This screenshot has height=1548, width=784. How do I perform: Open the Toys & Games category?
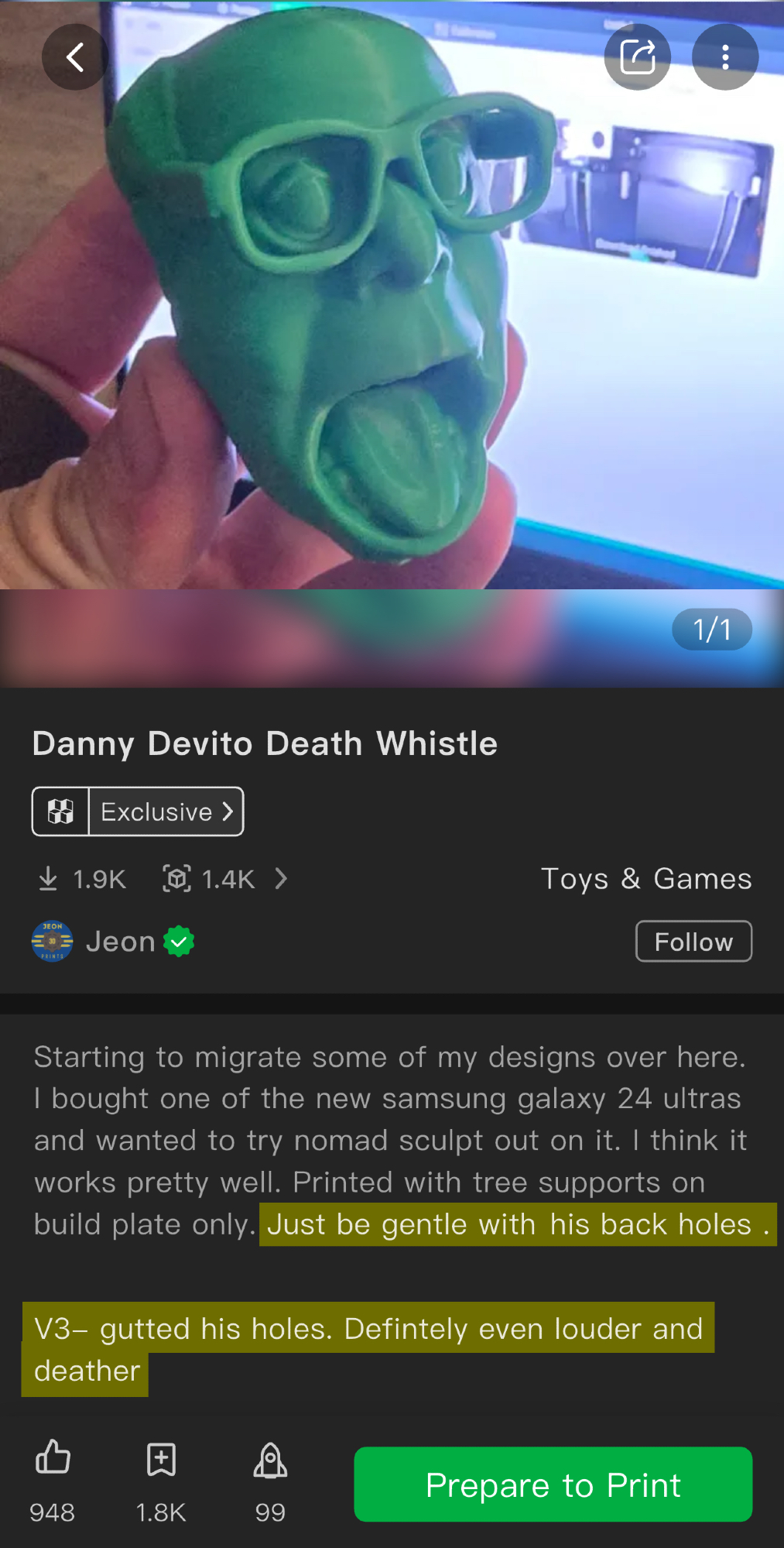(646, 879)
